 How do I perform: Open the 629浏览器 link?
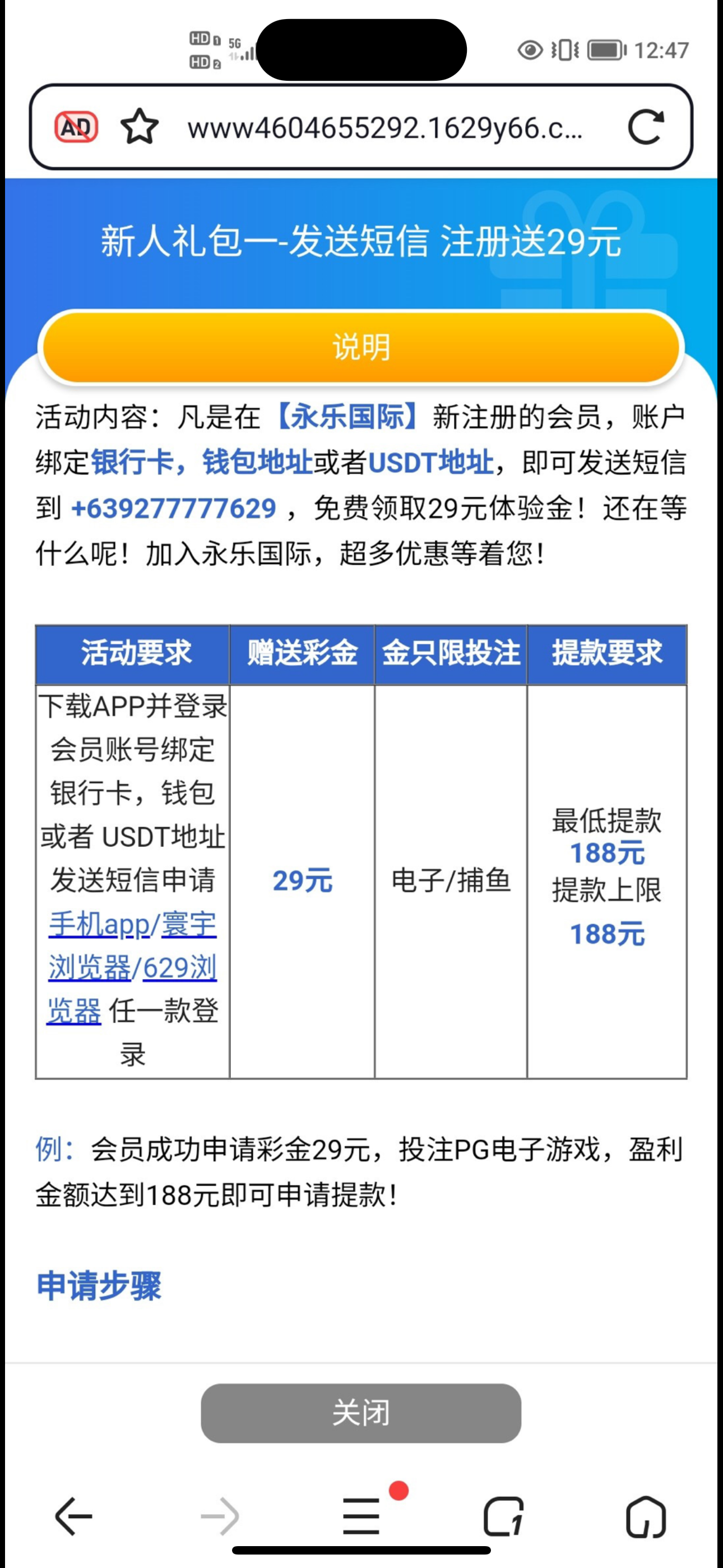click(179, 968)
